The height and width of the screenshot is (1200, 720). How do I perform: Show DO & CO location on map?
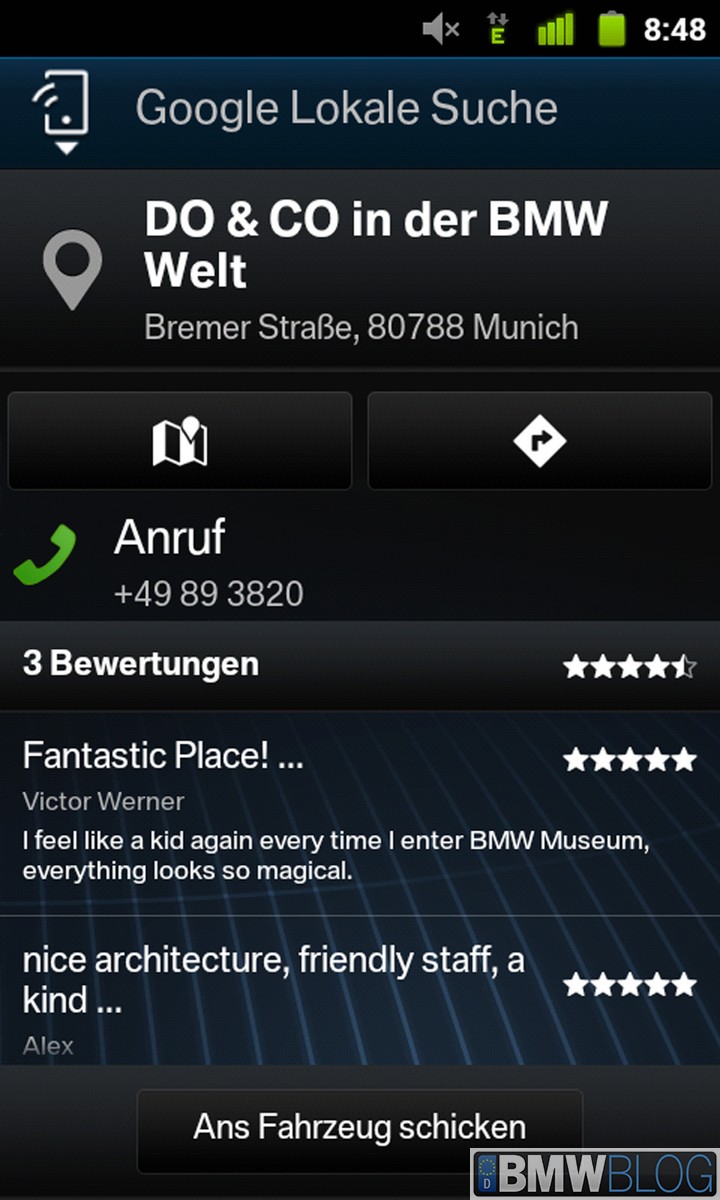(180, 441)
